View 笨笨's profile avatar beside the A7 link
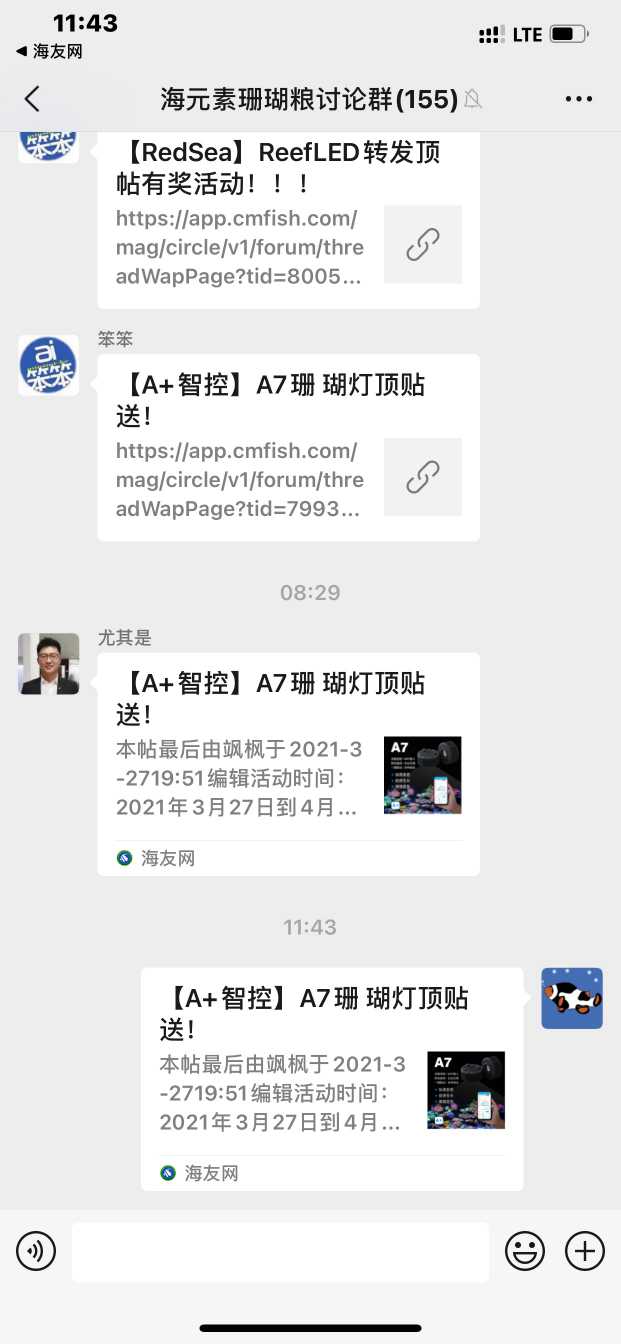This screenshot has height=1344, width=621. tap(49, 365)
